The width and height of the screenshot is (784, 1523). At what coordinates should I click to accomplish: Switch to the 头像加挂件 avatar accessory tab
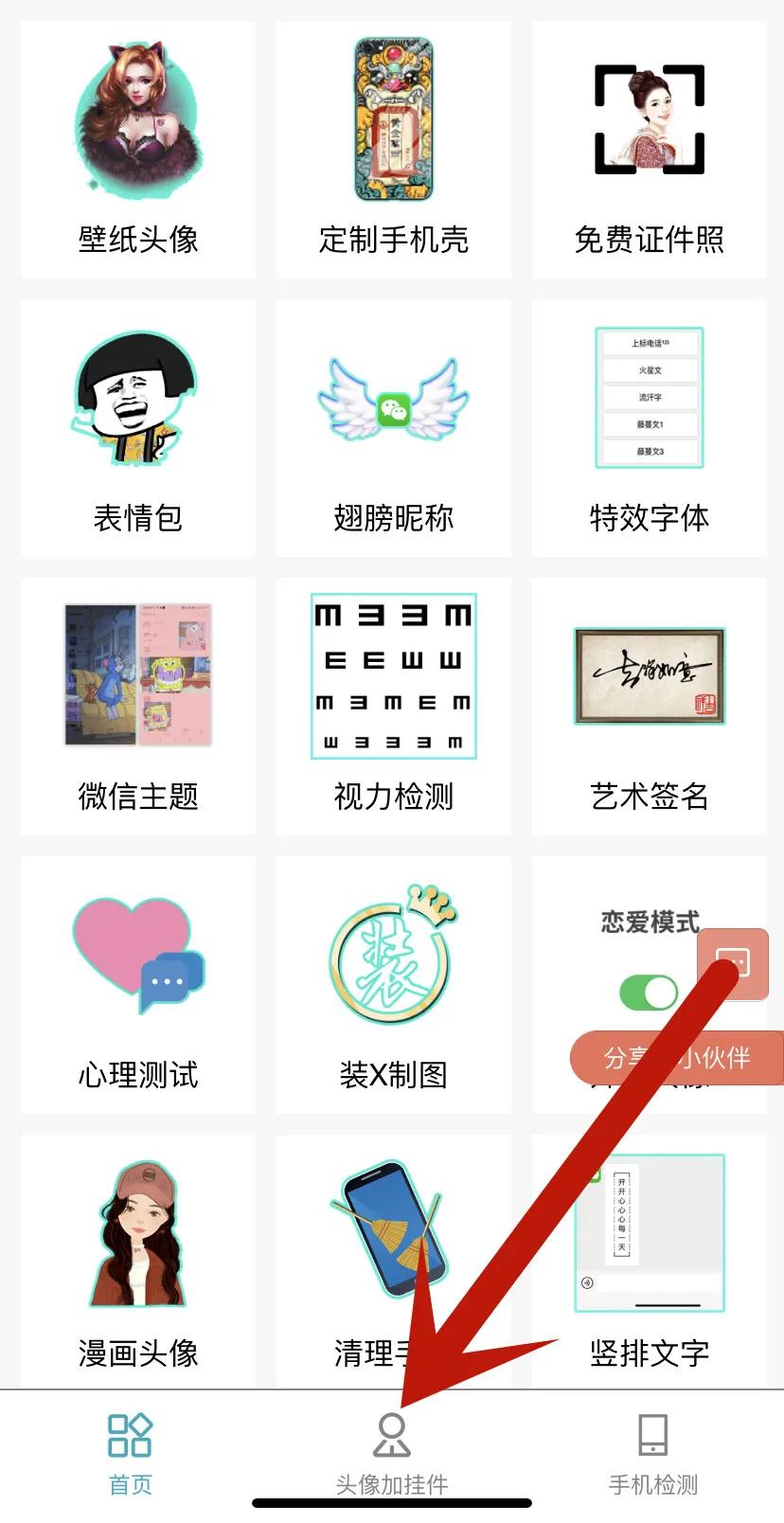pos(392,1451)
